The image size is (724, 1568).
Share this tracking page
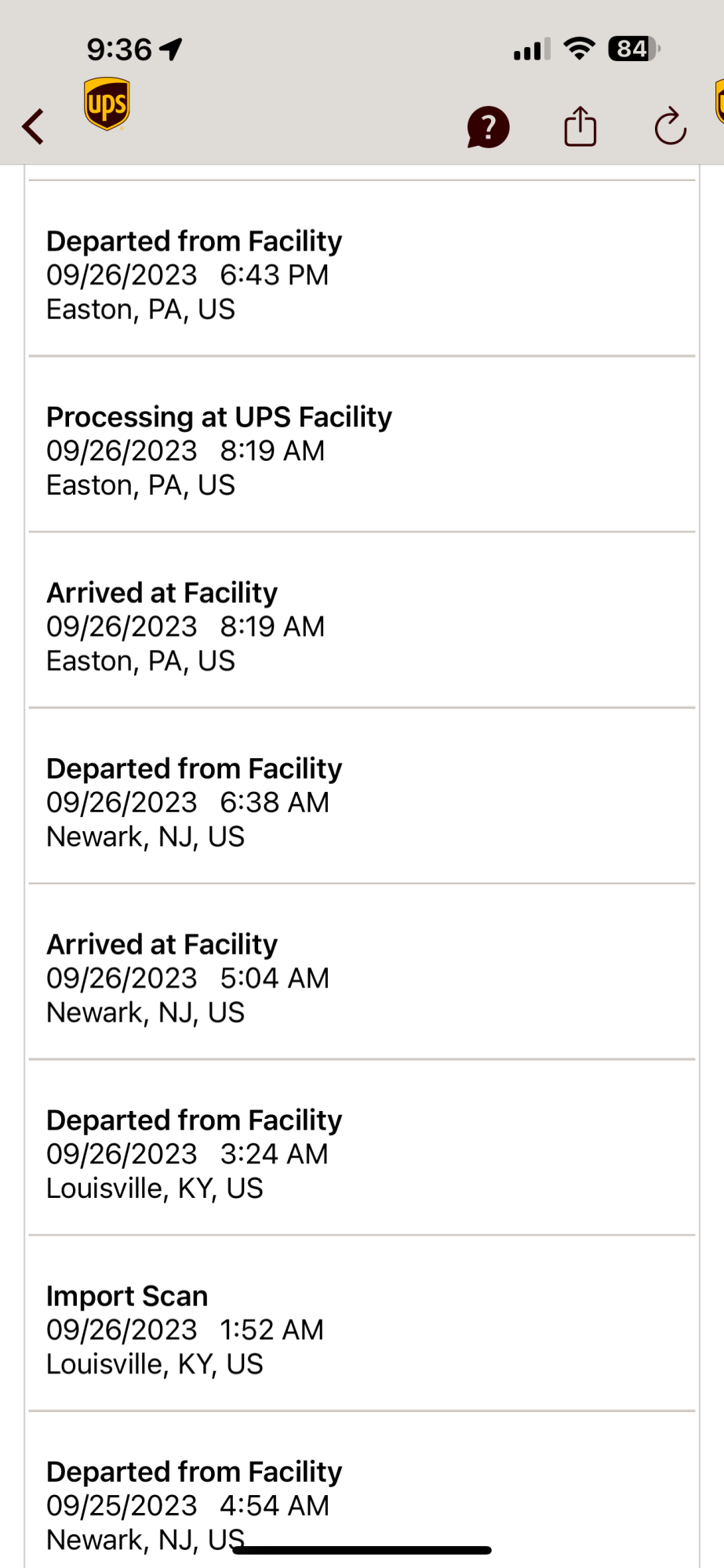(580, 126)
